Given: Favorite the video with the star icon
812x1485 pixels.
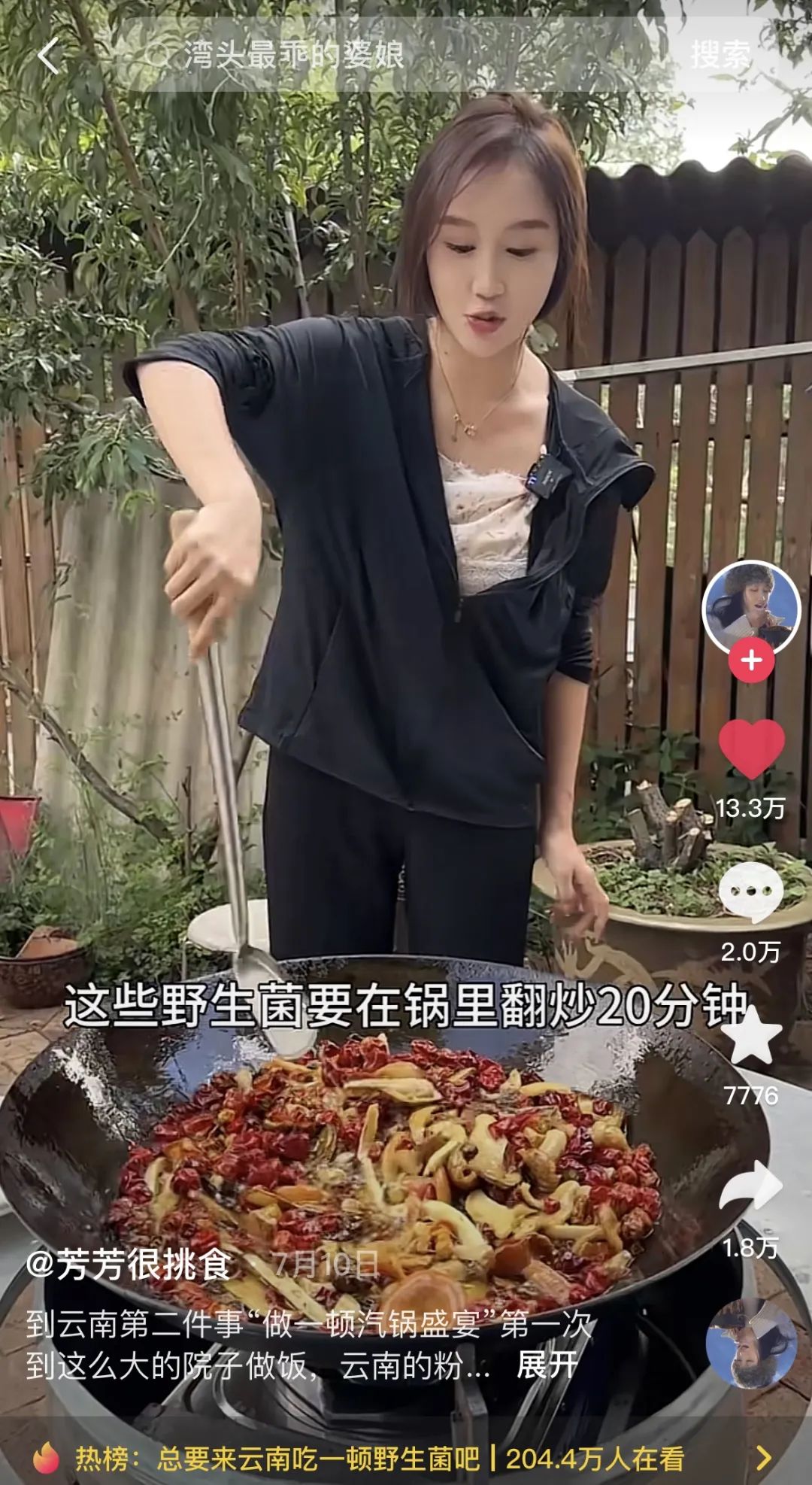Looking at the screenshot, I should (x=751, y=1036).
